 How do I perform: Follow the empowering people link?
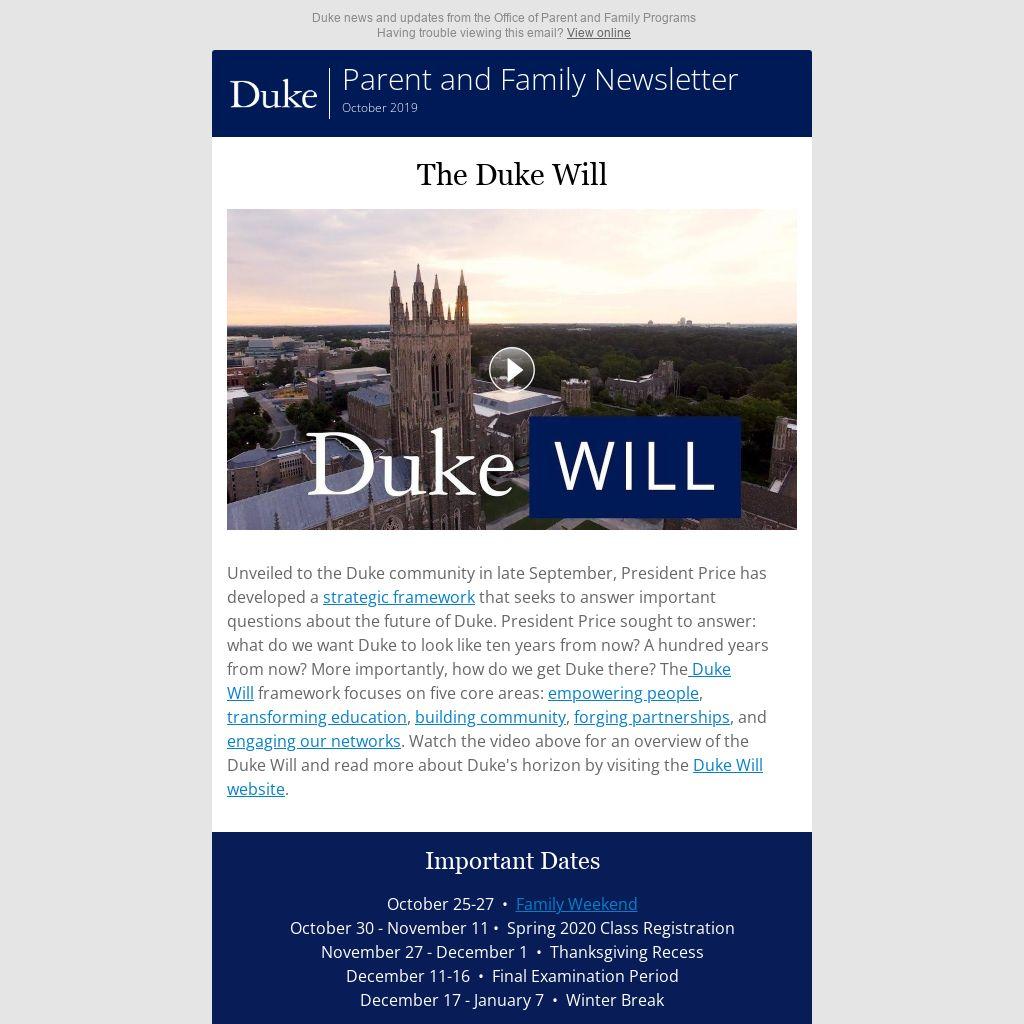(623, 693)
